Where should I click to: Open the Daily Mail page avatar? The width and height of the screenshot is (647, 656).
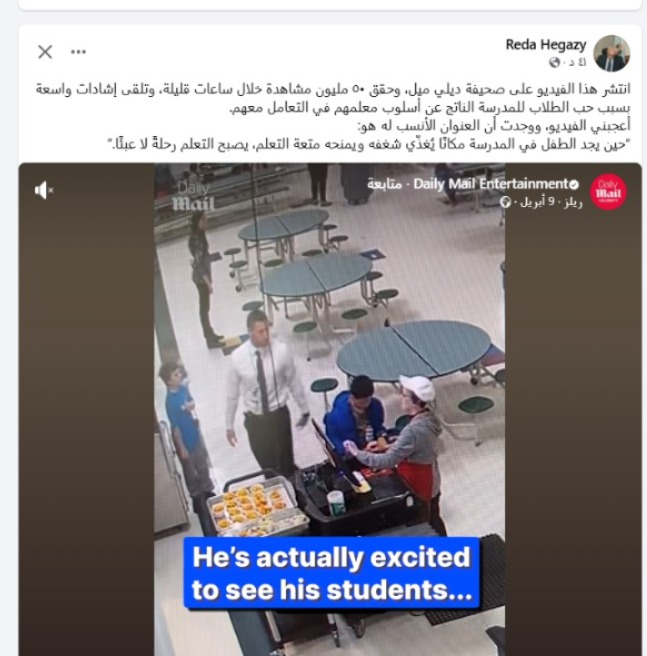tap(607, 192)
